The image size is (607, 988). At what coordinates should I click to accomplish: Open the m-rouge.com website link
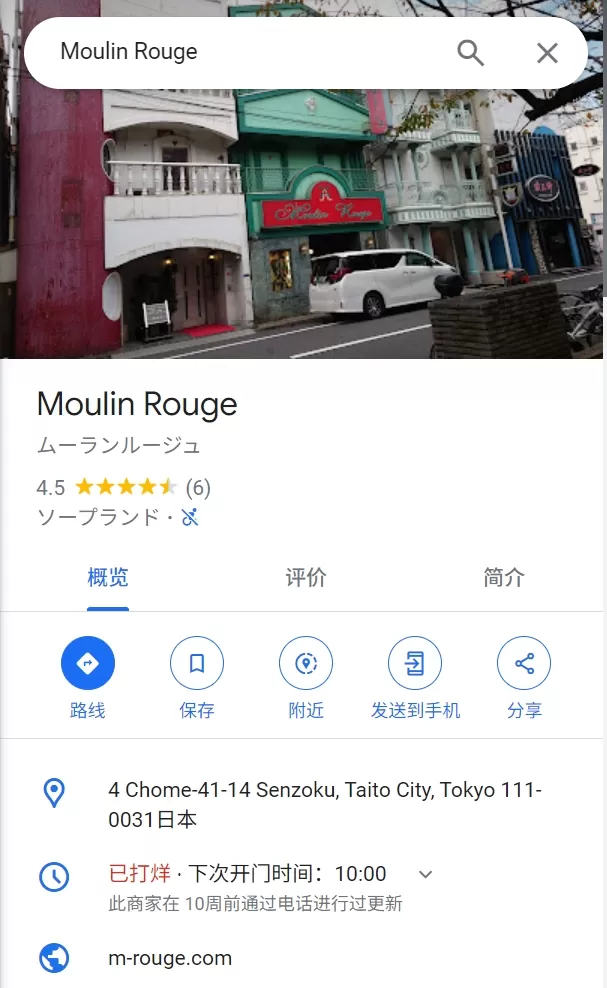170,958
